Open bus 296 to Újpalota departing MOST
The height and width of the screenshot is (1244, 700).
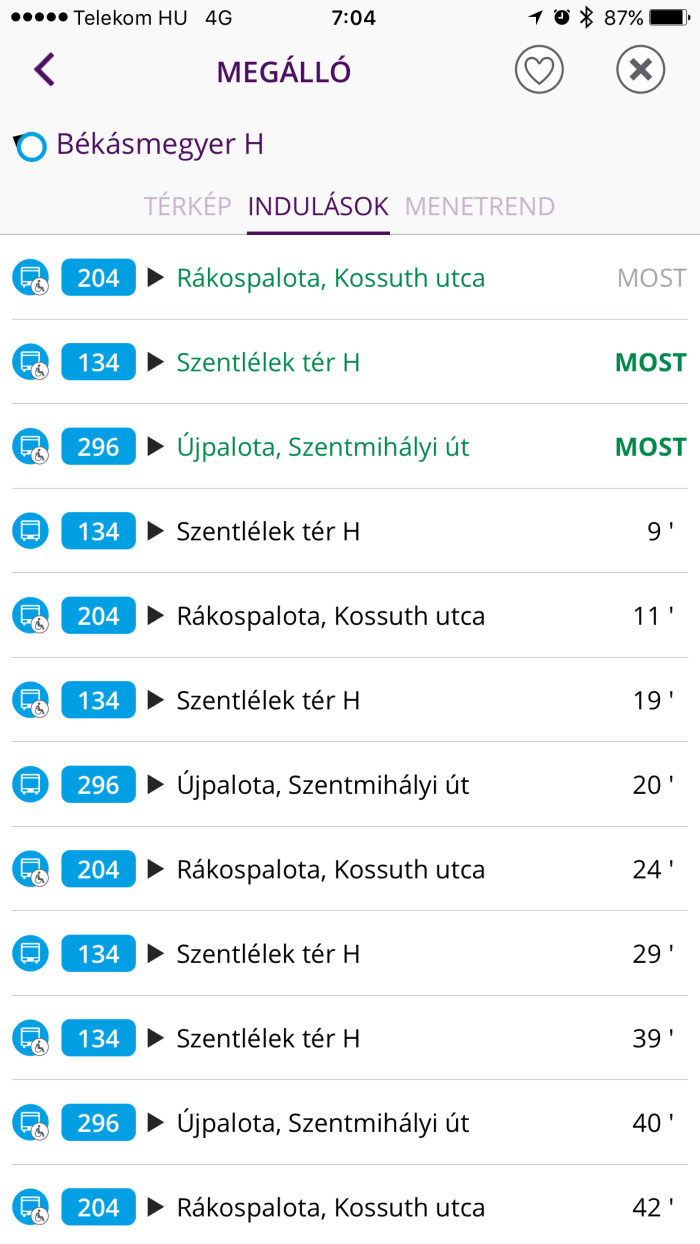click(x=350, y=447)
